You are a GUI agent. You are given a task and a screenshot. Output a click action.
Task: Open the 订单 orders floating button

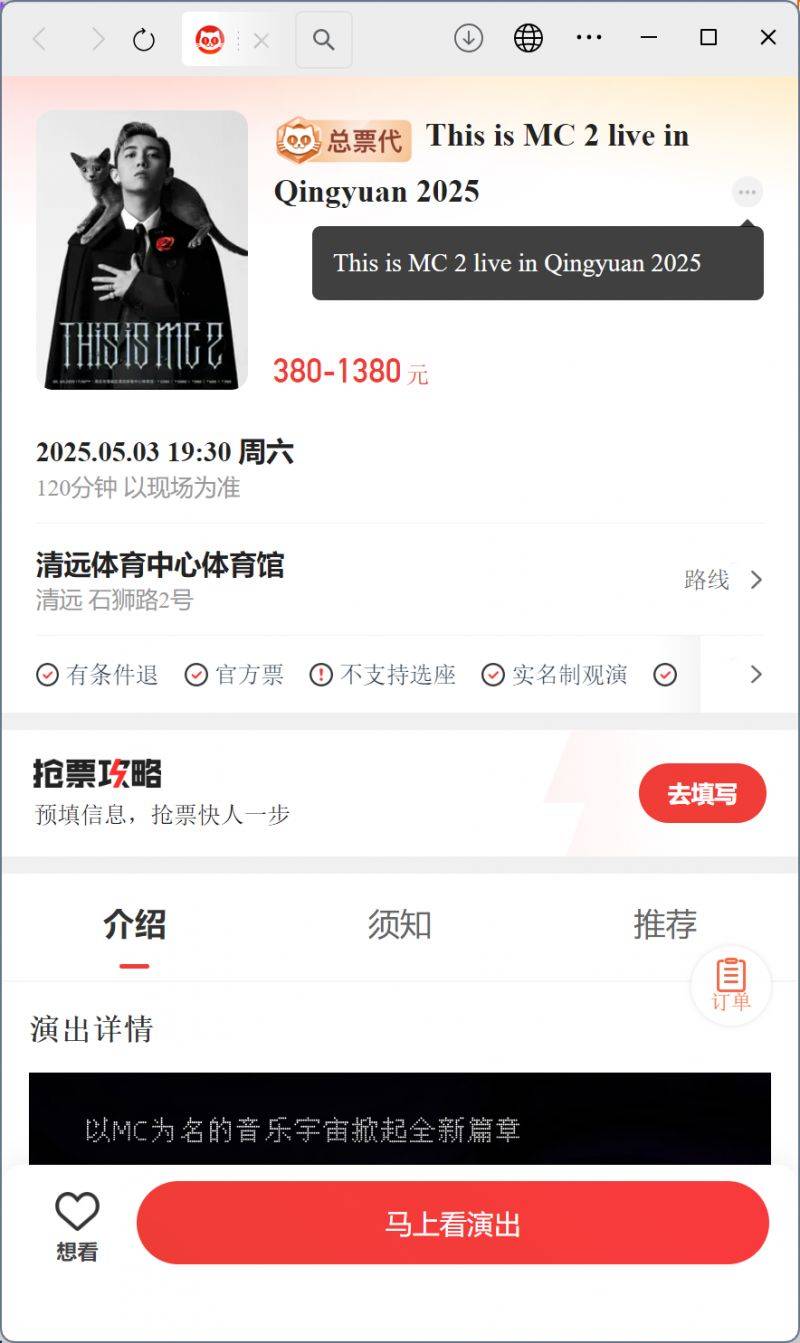pyautogui.click(x=731, y=985)
